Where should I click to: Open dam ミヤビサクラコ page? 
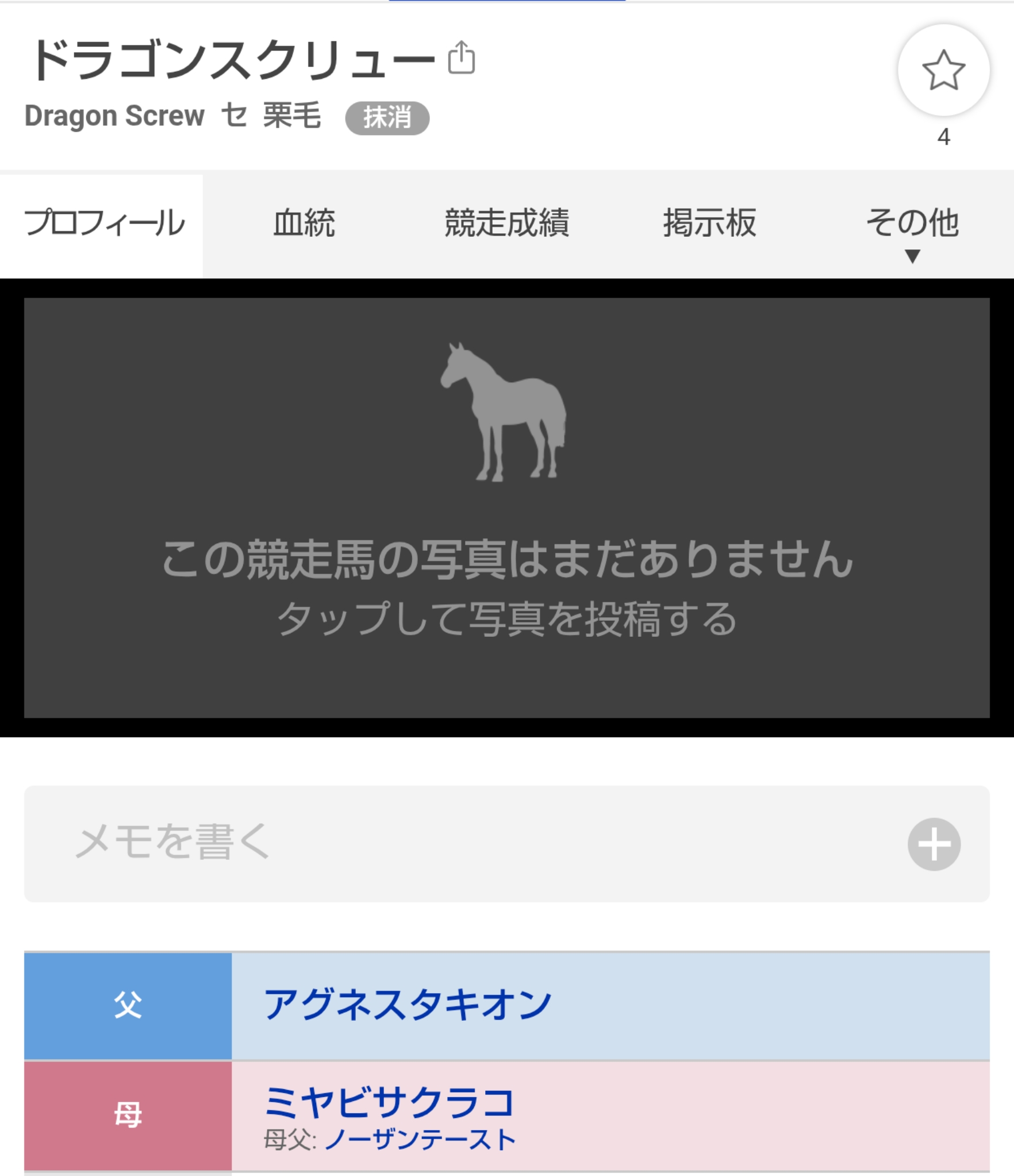click(389, 1102)
